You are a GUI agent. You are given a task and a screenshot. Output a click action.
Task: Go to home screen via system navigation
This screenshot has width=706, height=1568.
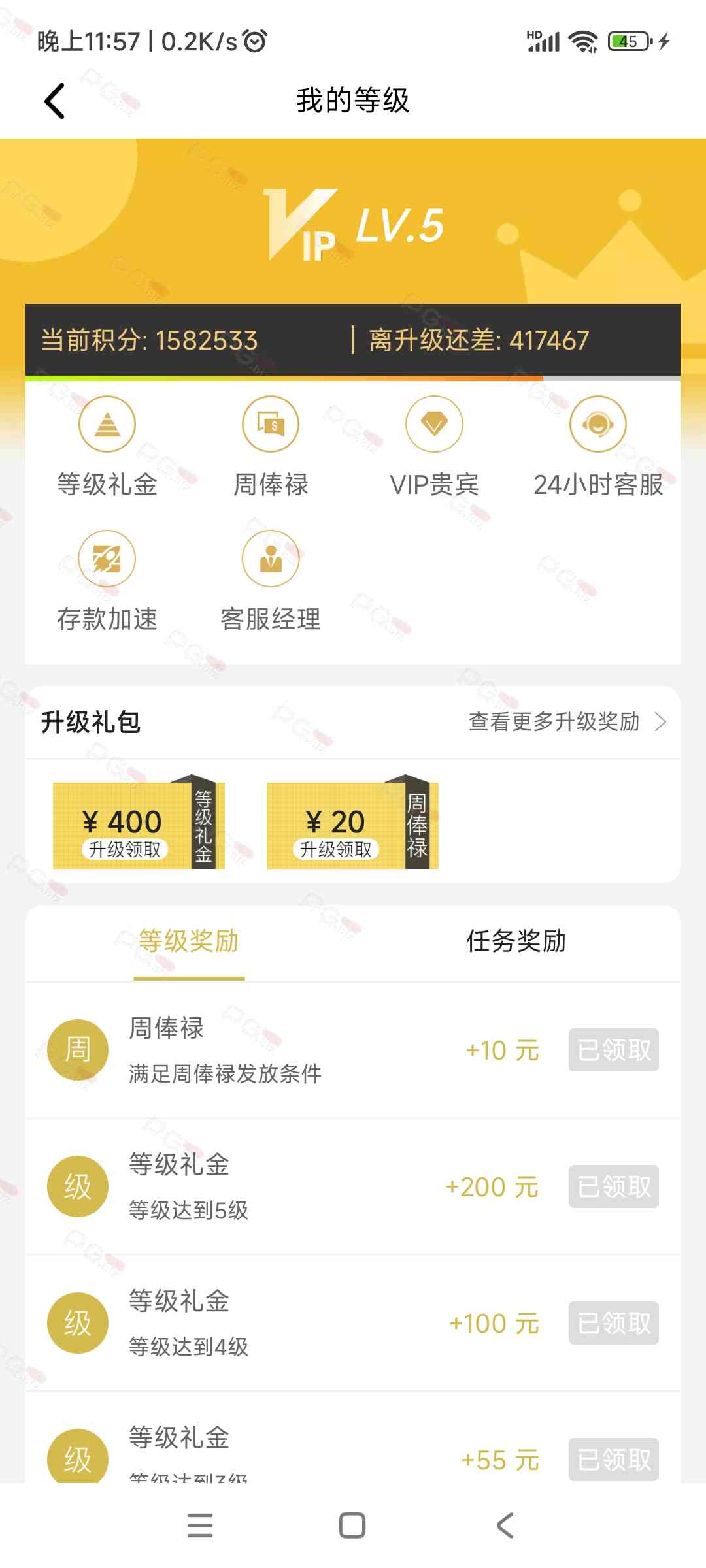point(352,1526)
